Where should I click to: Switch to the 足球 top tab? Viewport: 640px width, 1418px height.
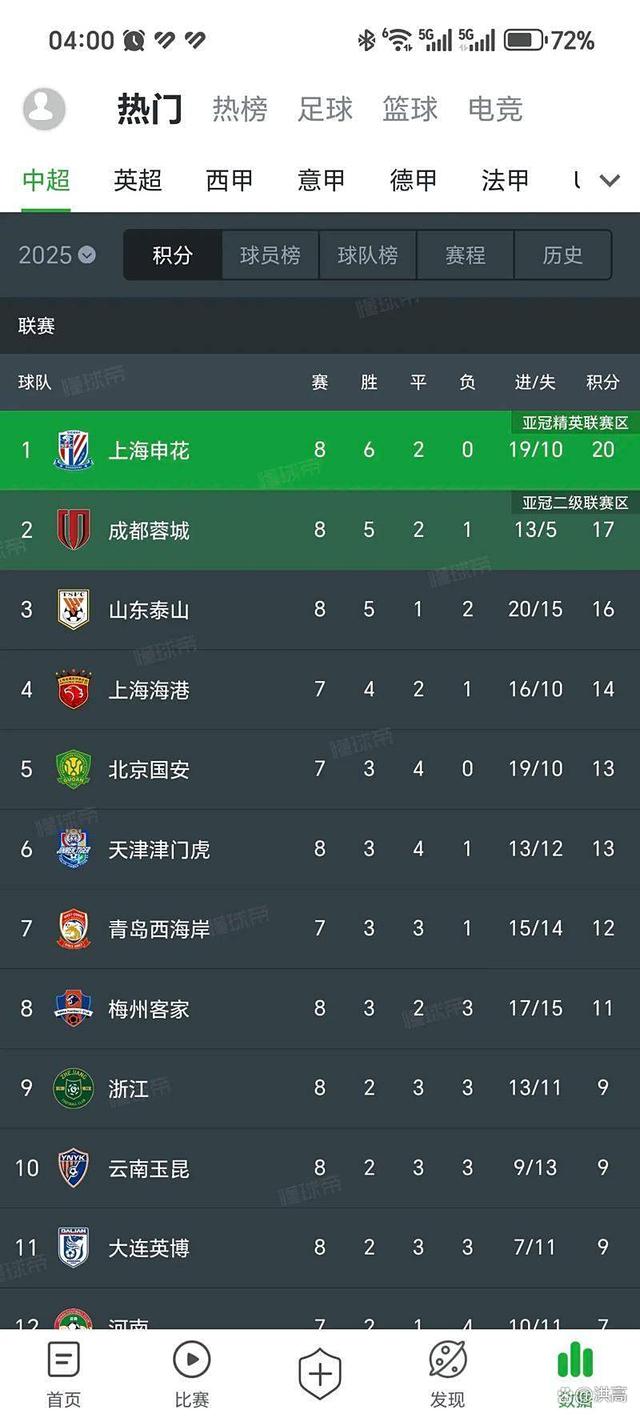[325, 108]
